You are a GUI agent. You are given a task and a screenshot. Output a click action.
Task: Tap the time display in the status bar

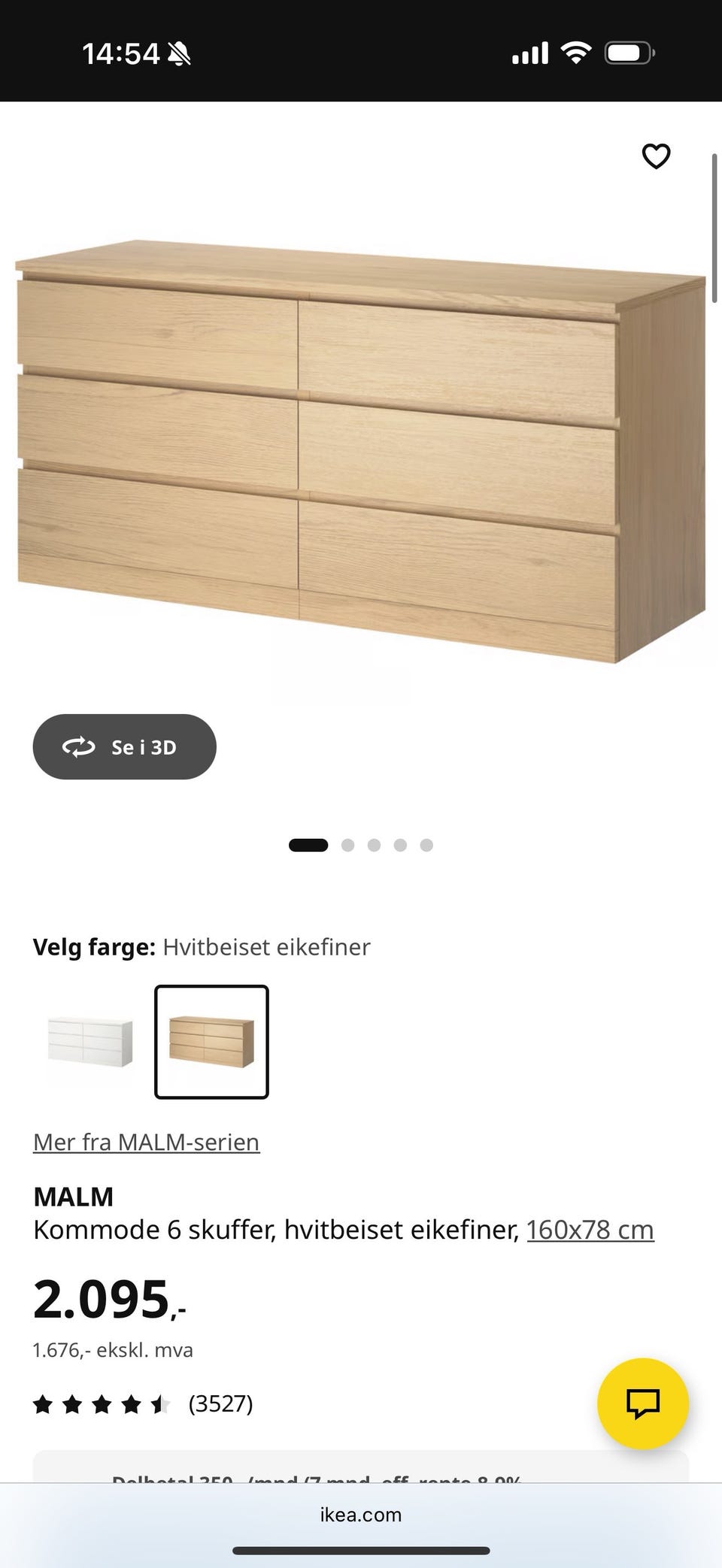121,53
